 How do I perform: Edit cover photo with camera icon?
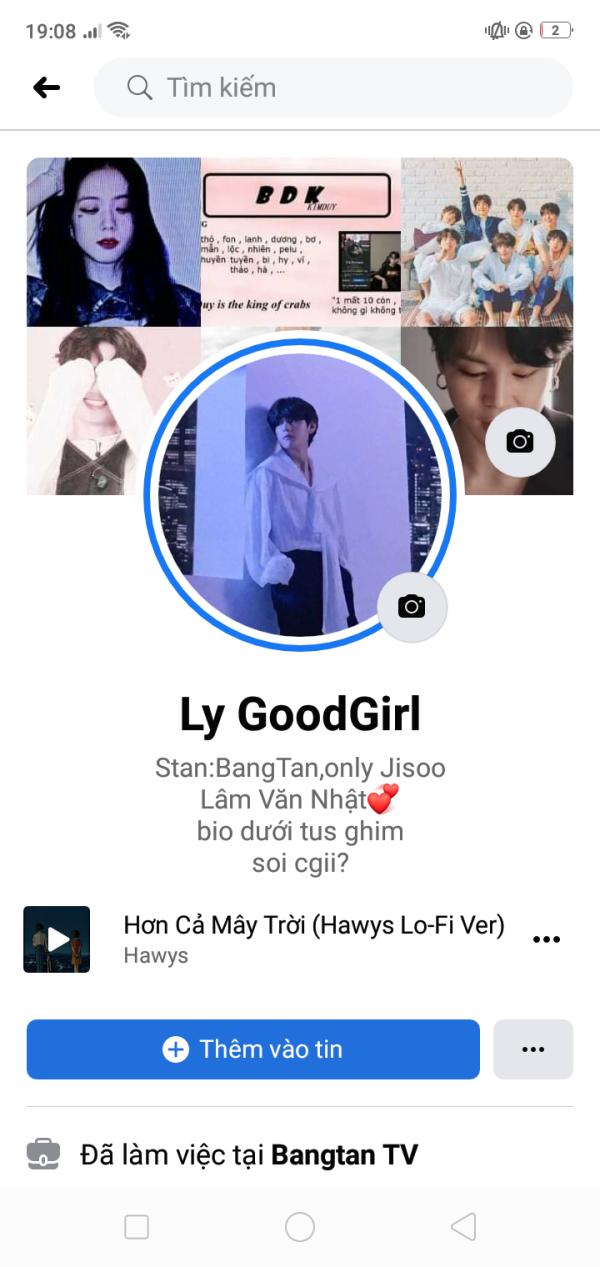pyautogui.click(x=520, y=441)
